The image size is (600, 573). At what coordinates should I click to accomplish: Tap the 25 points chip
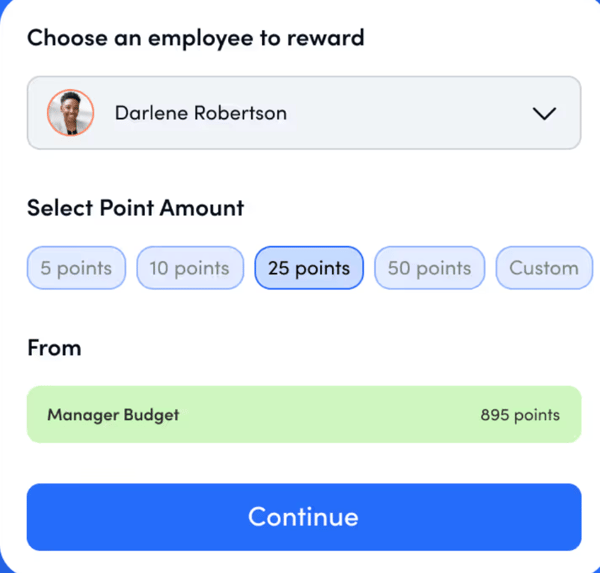click(309, 268)
